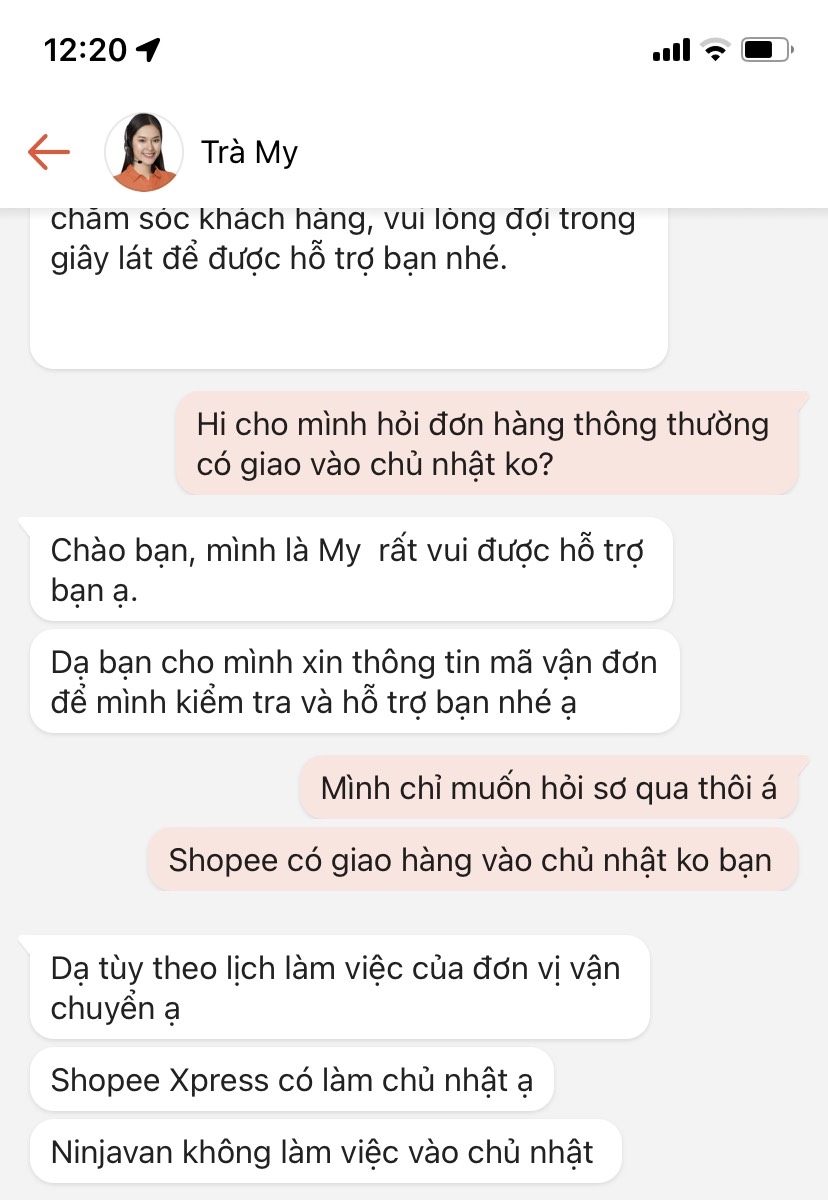The width and height of the screenshot is (828, 1200).
Task: Tap the back arrow to exit chat
Action: click(x=50, y=151)
